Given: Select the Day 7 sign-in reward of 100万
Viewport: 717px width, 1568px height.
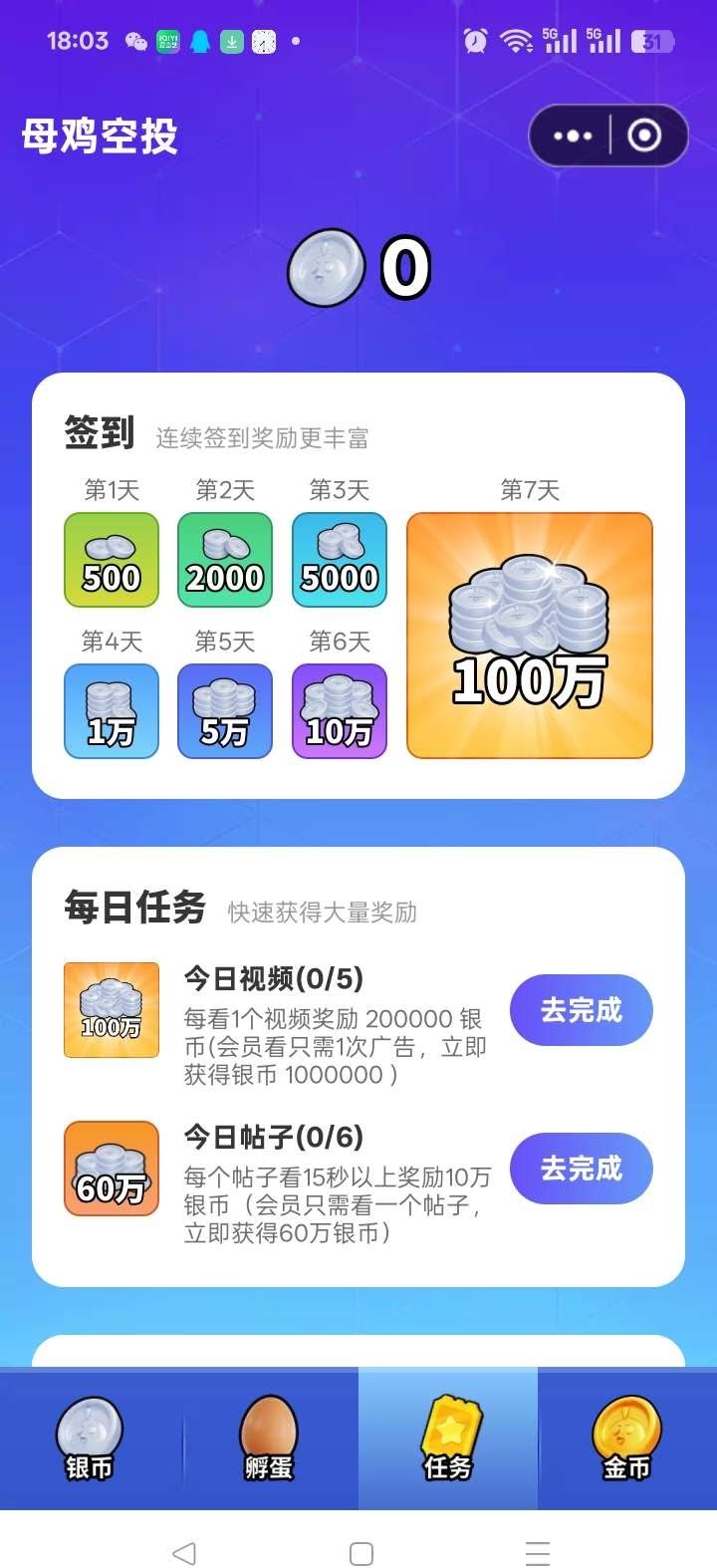Looking at the screenshot, I should [x=530, y=636].
